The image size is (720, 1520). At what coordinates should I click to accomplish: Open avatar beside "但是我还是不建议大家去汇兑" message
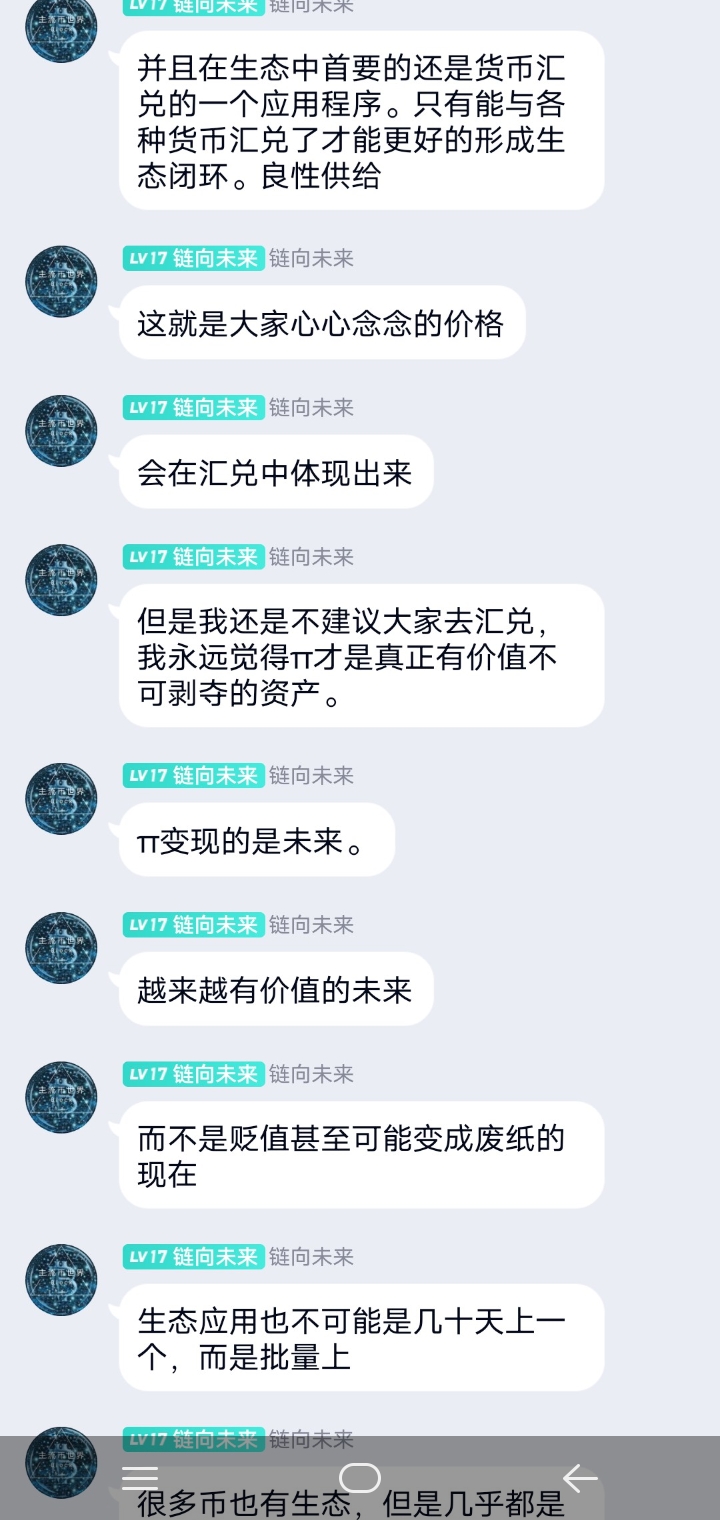click(61, 579)
